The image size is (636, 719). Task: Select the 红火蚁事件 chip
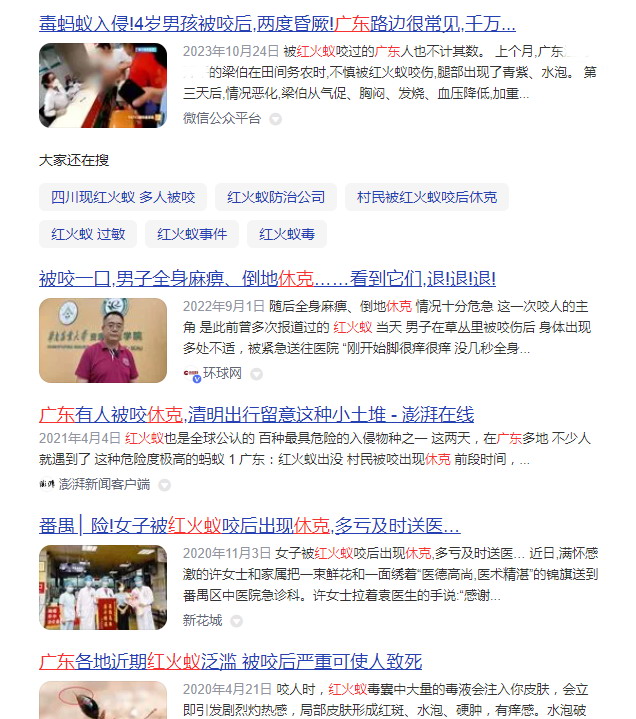click(x=192, y=235)
